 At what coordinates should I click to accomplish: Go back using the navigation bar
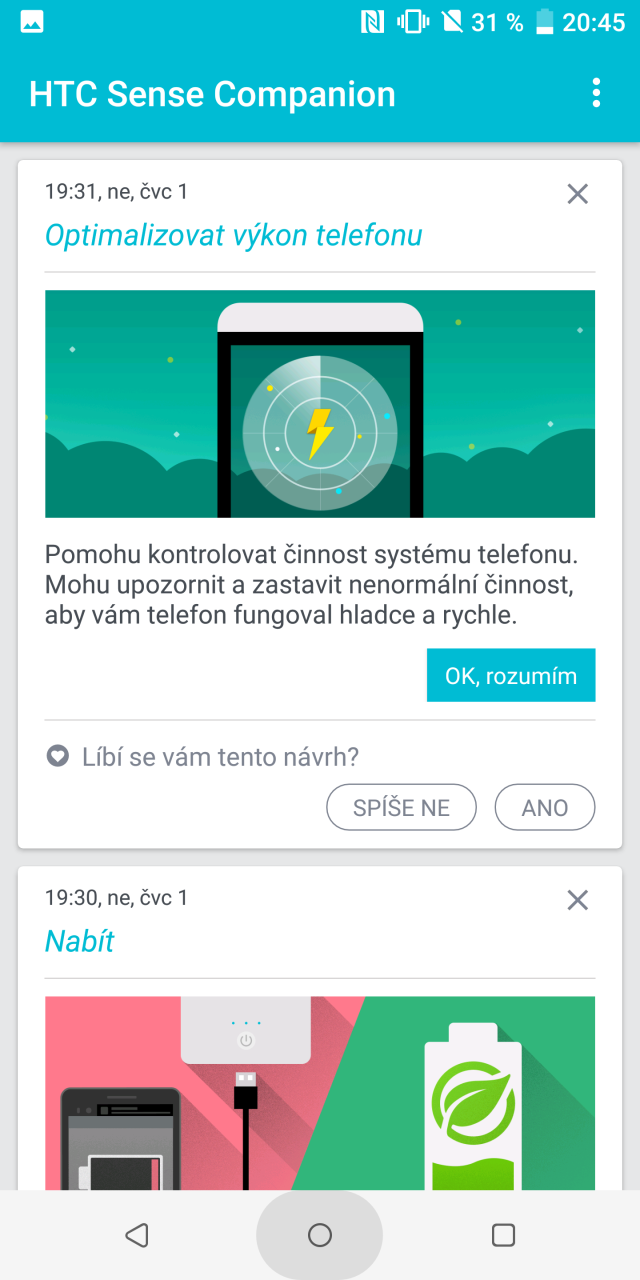click(137, 1235)
